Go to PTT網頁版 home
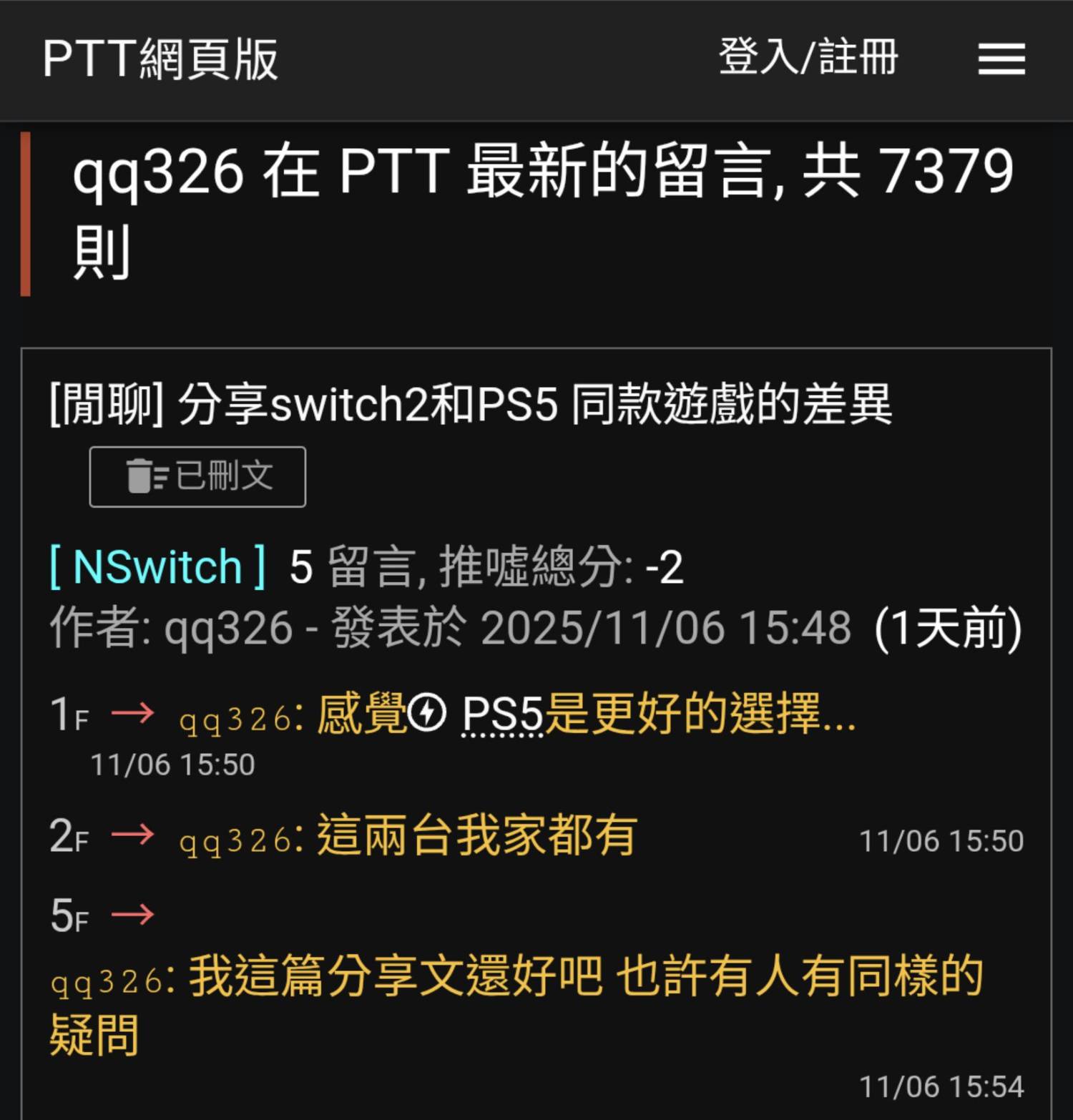Viewport: 1073px width, 1120px height. click(x=160, y=59)
